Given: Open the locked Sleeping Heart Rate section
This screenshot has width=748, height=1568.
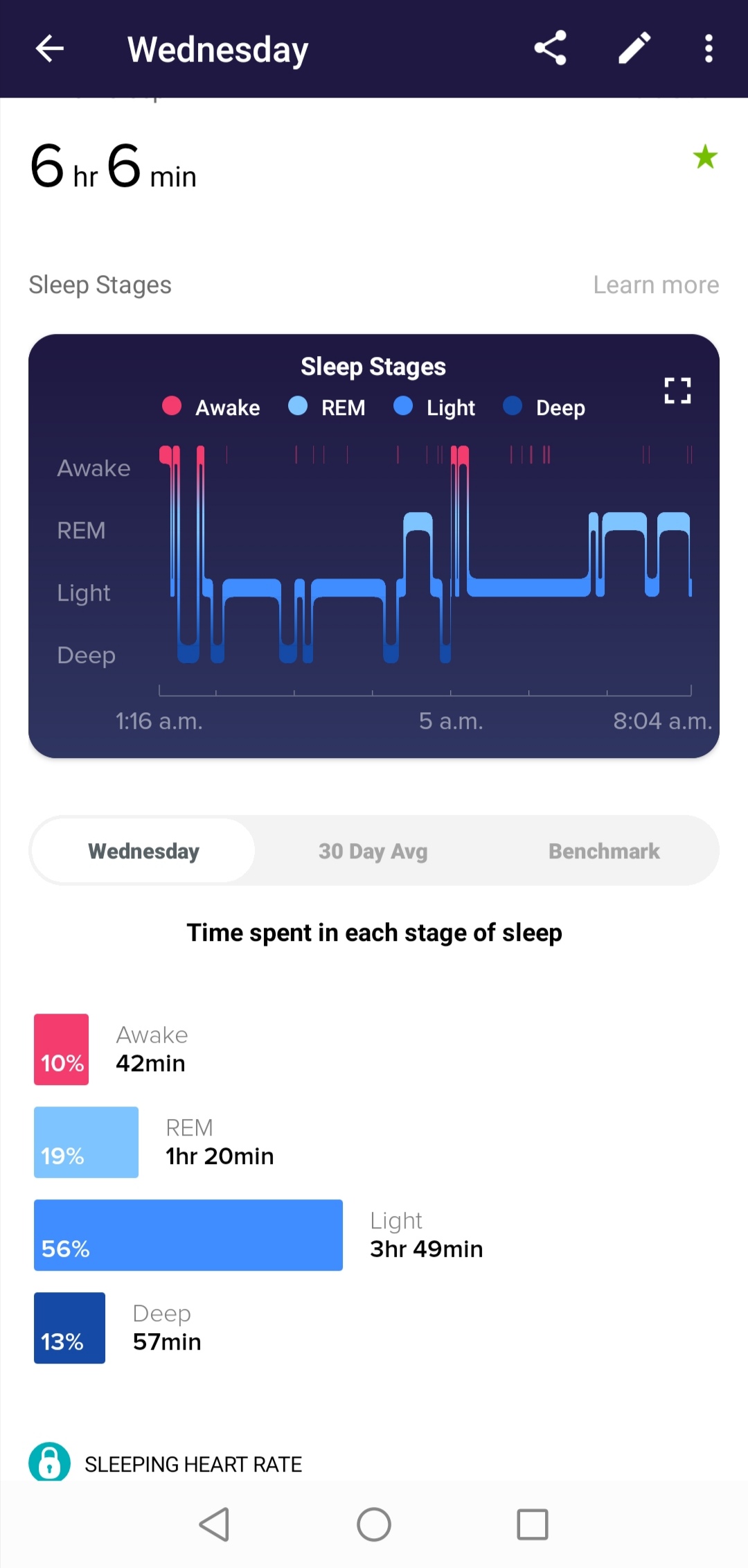Looking at the screenshot, I should (x=166, y=1463).
